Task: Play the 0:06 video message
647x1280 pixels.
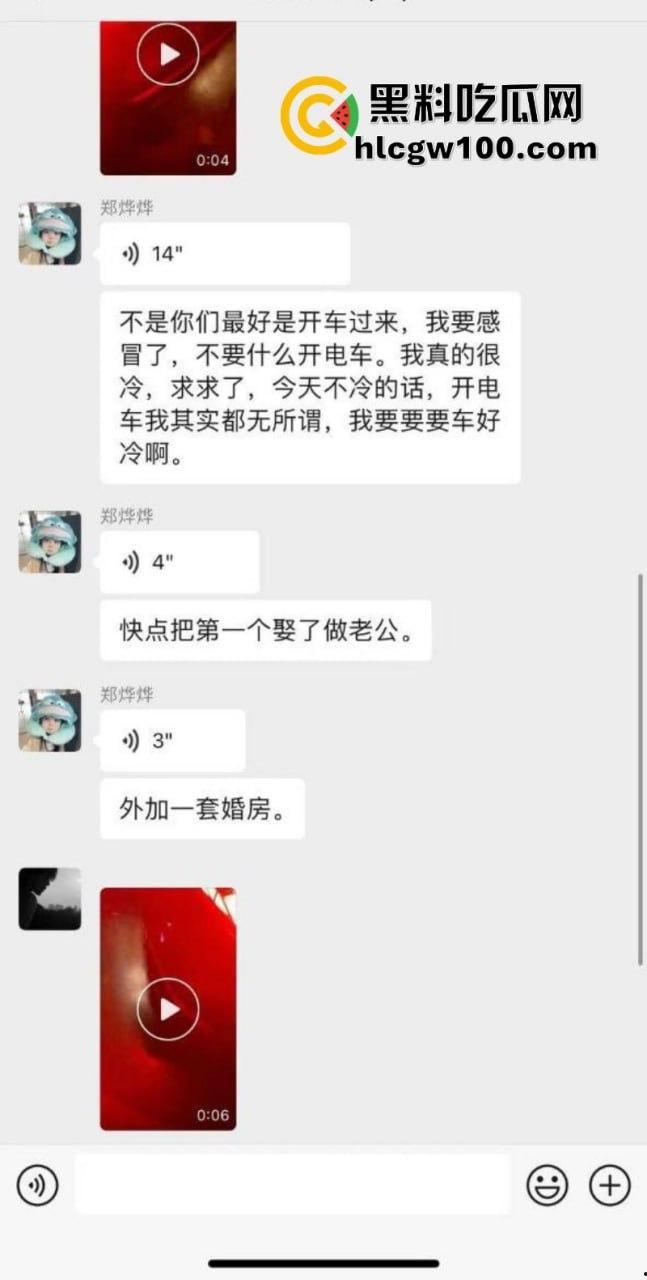Action: click(x=168, y=1010)
